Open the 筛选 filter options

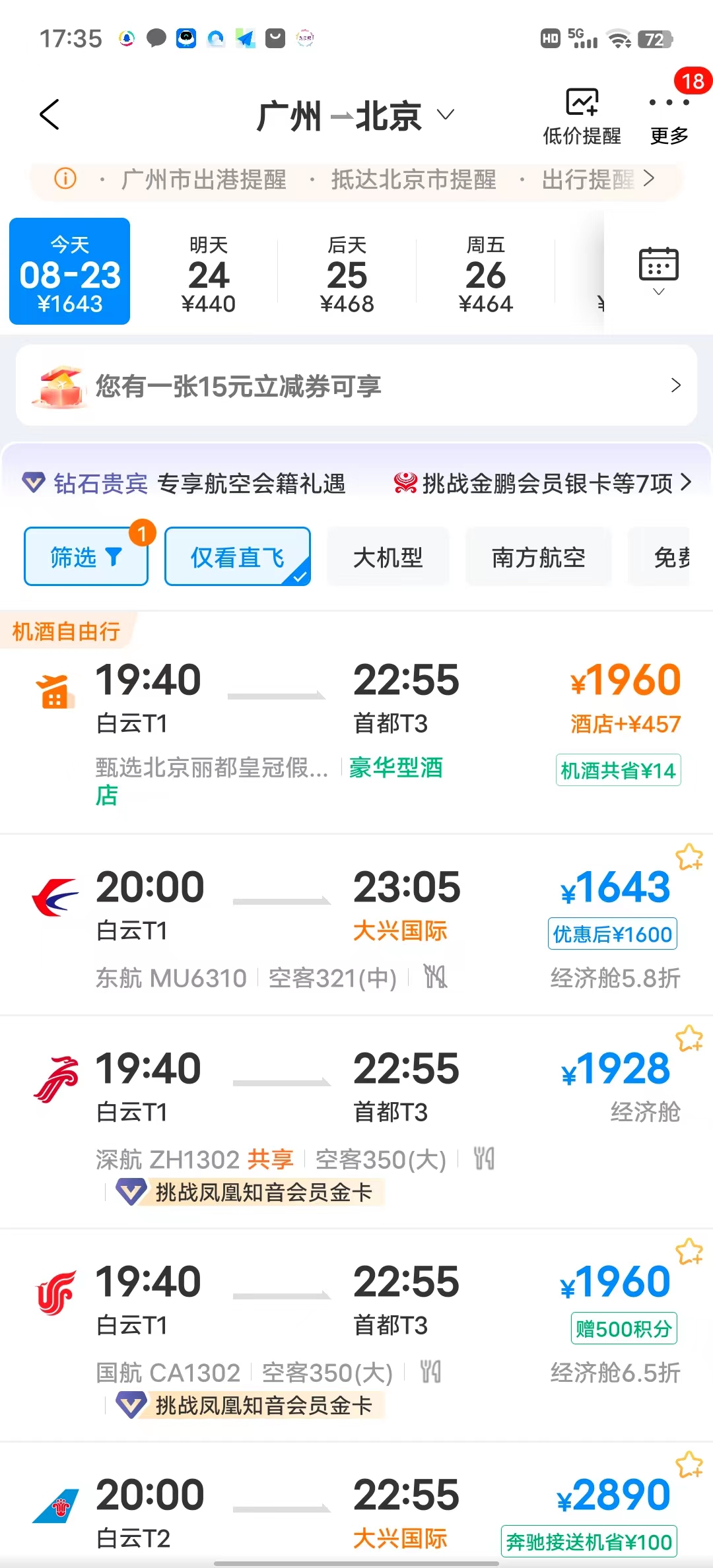[86, 557]
